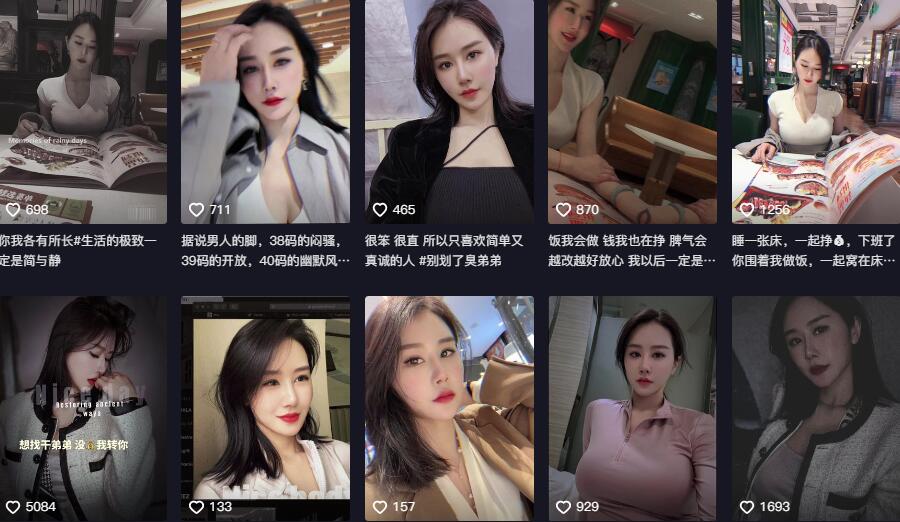900x522 pixels.
Task: Open the video tile with 870 likes
Action: pos(632,110)
